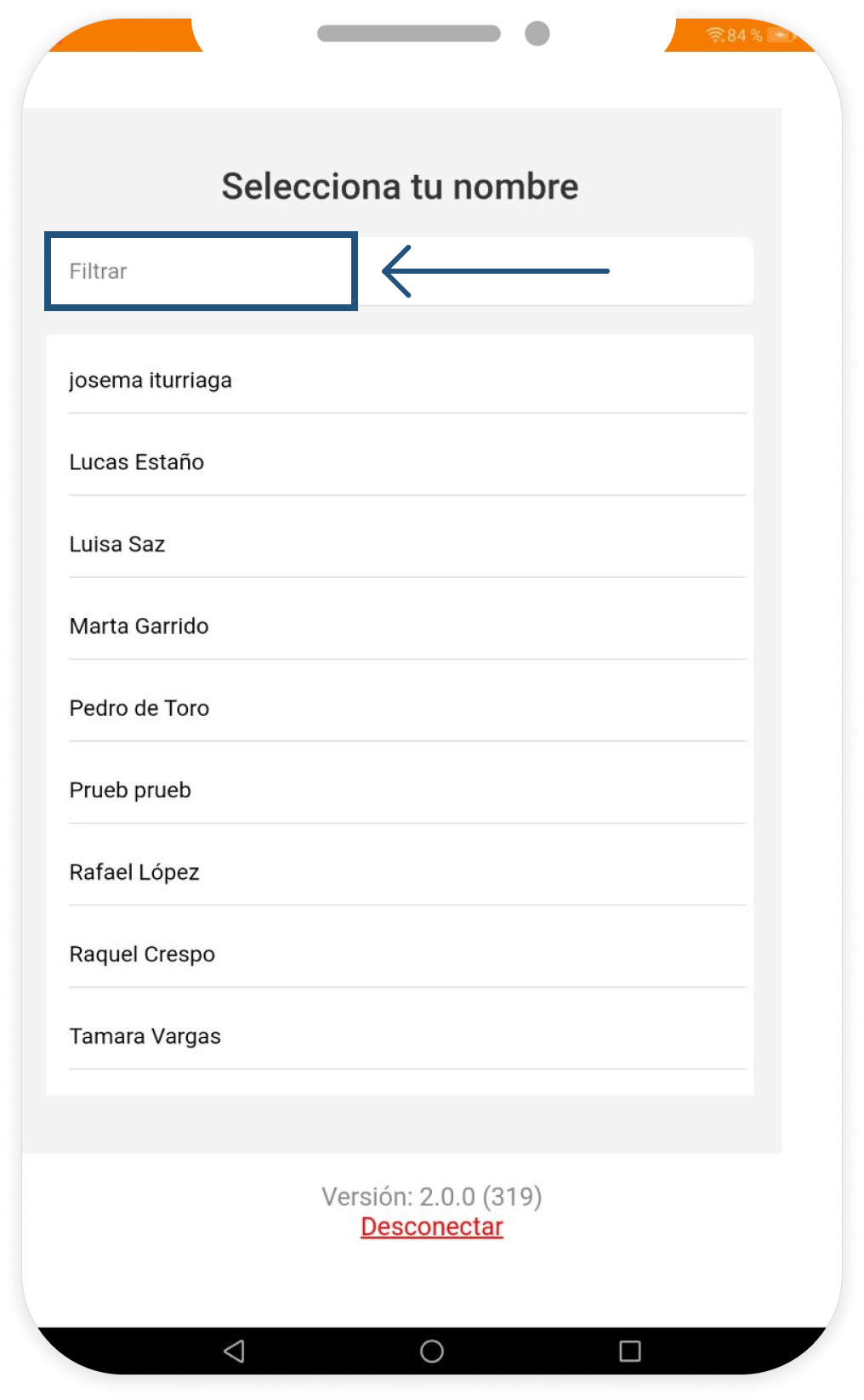
Task: Tap the Desconectar link
Action: point(432,1227)
